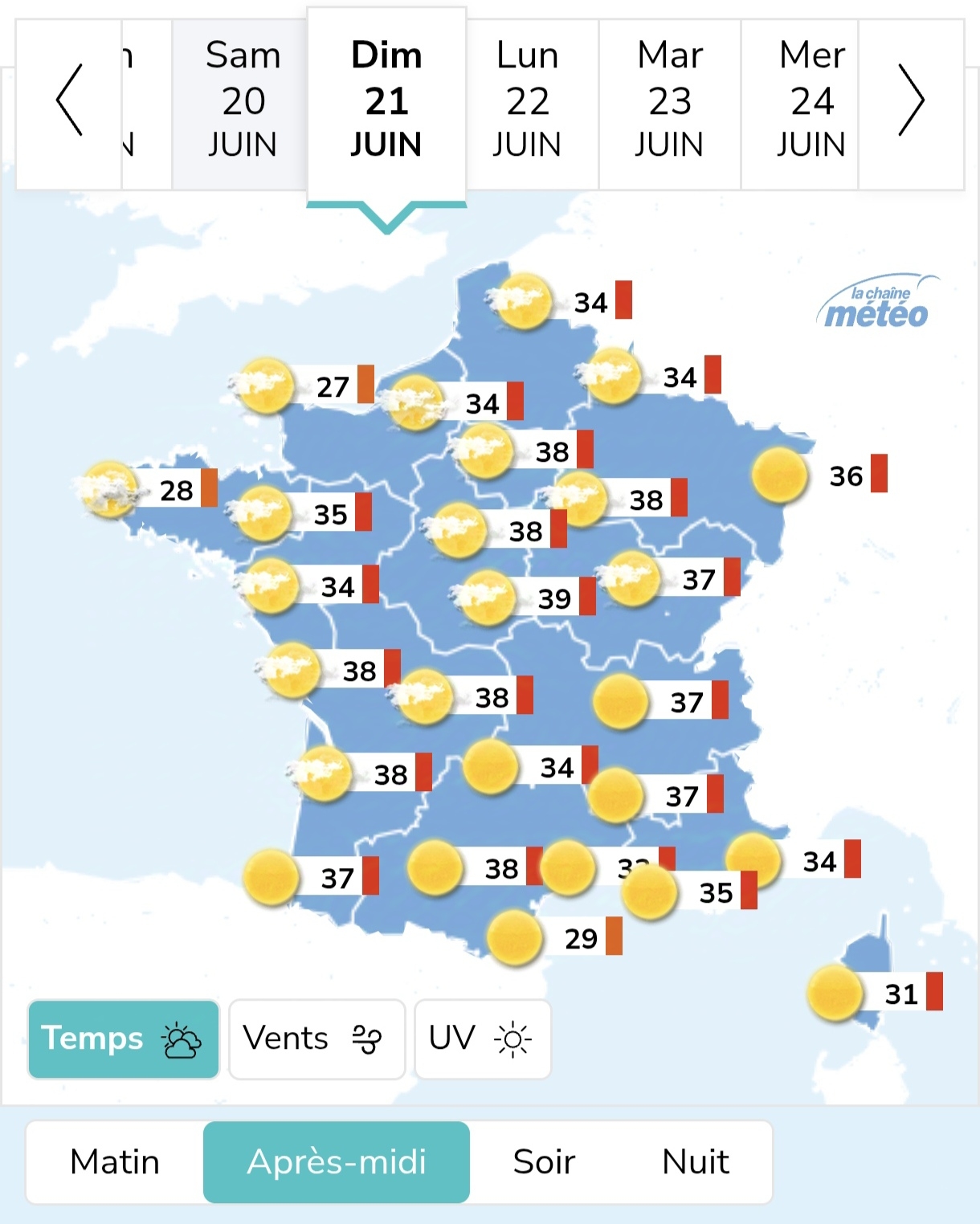This screenshot has height=1224, width=980.
Task: Switch to the Soir forecast
Action: click(x=544, y=1162)
